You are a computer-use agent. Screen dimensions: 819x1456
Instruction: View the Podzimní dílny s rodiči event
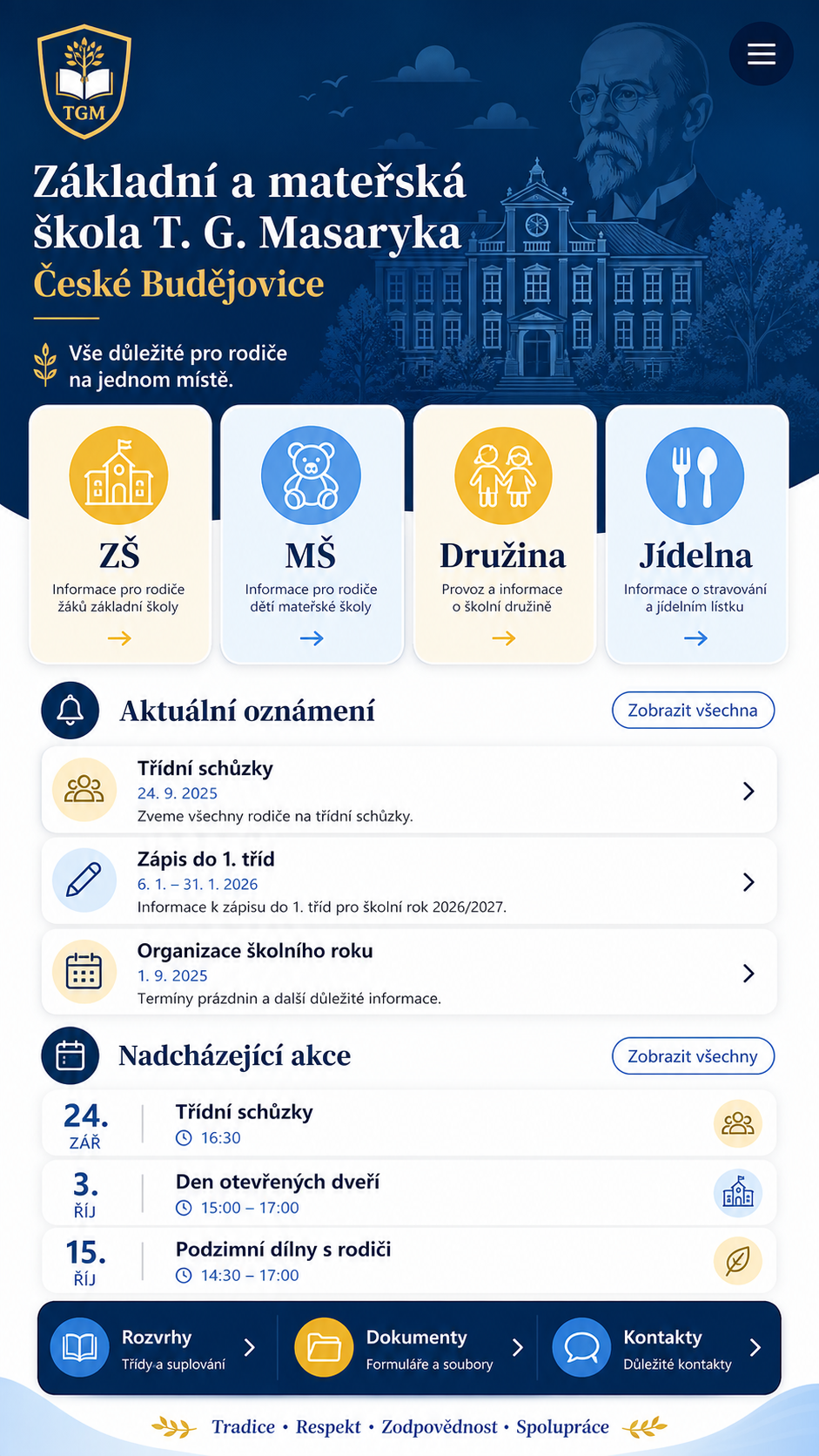(x=409, y=1261)
